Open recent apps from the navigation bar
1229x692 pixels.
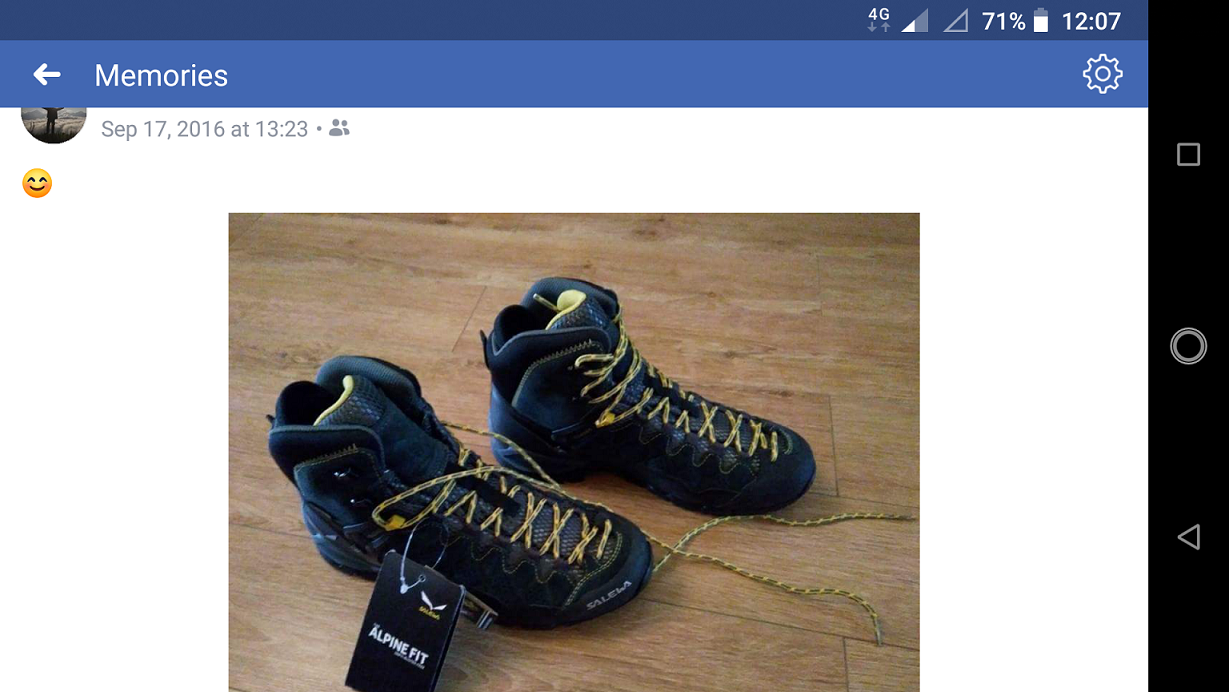pyautogui.click(x=1188, y=154)
